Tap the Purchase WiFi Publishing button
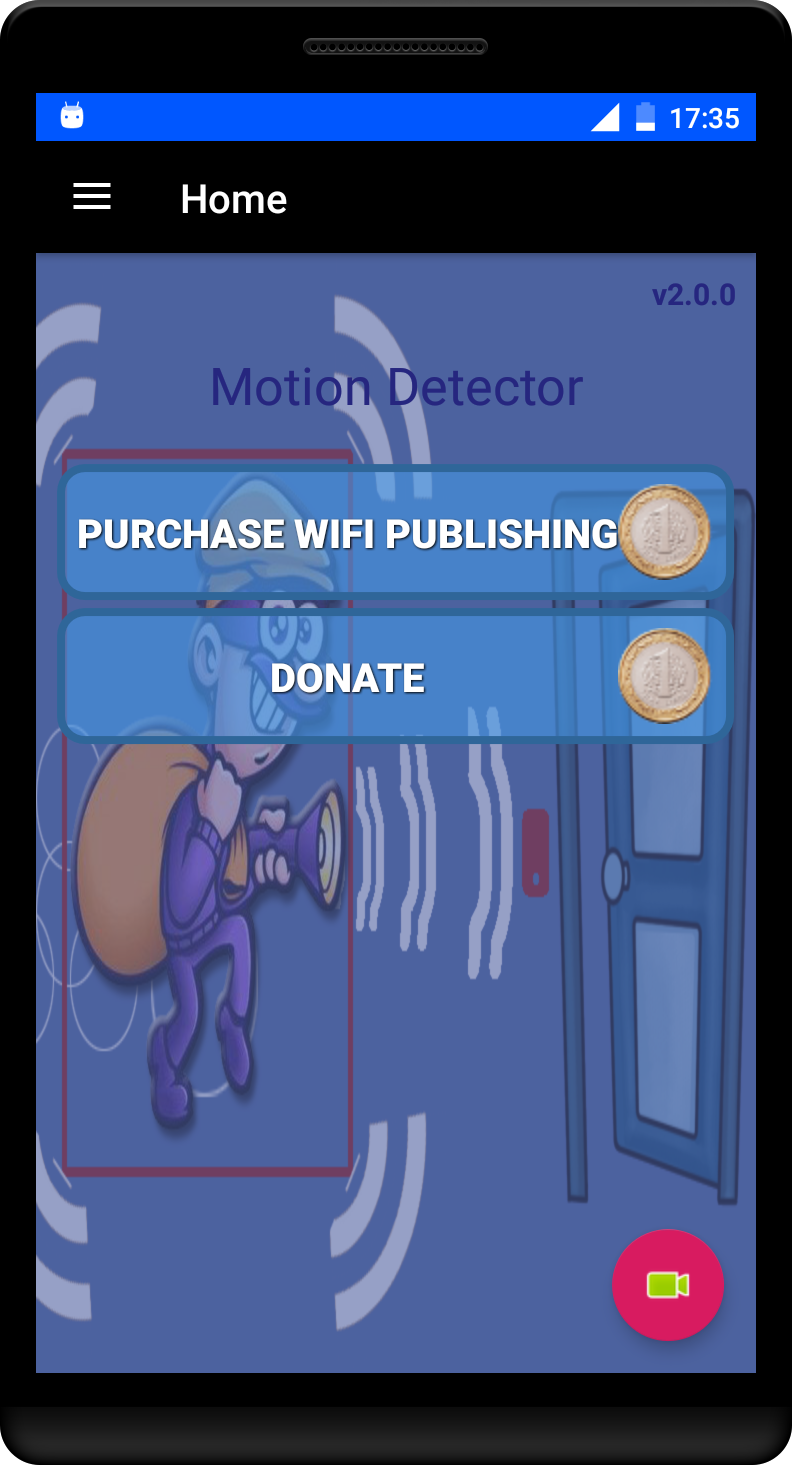 coord(396,533)
